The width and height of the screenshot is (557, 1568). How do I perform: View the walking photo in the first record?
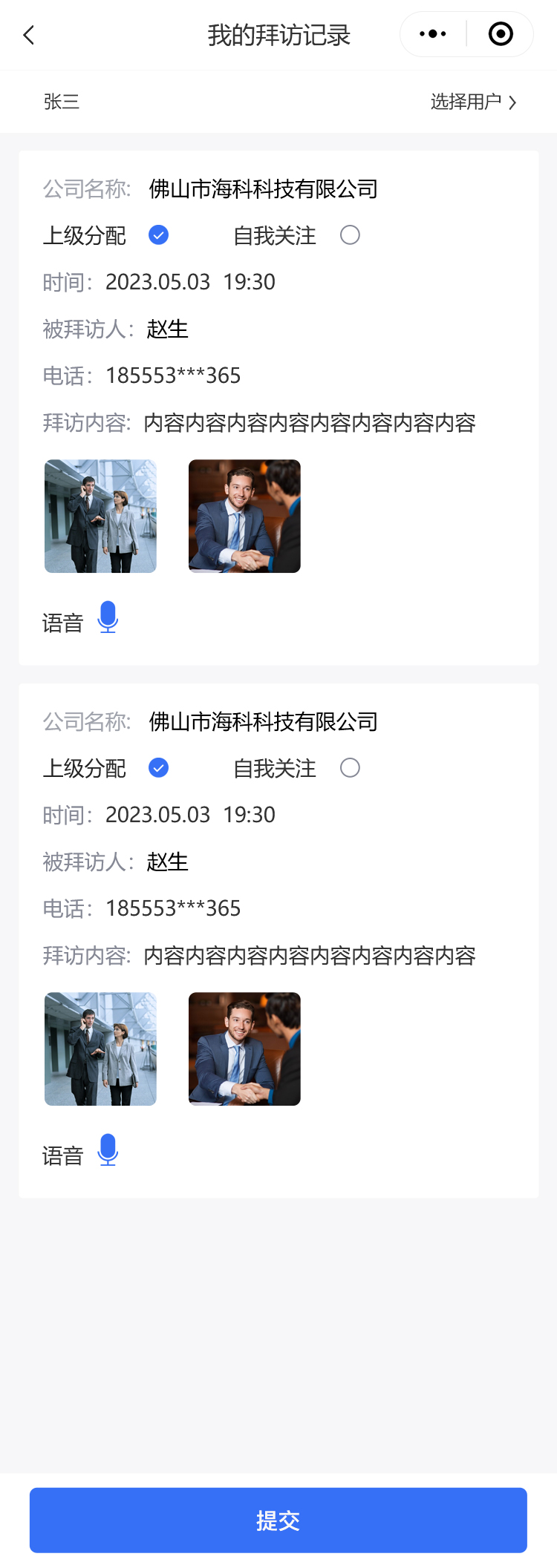click(x=100, y=516)
